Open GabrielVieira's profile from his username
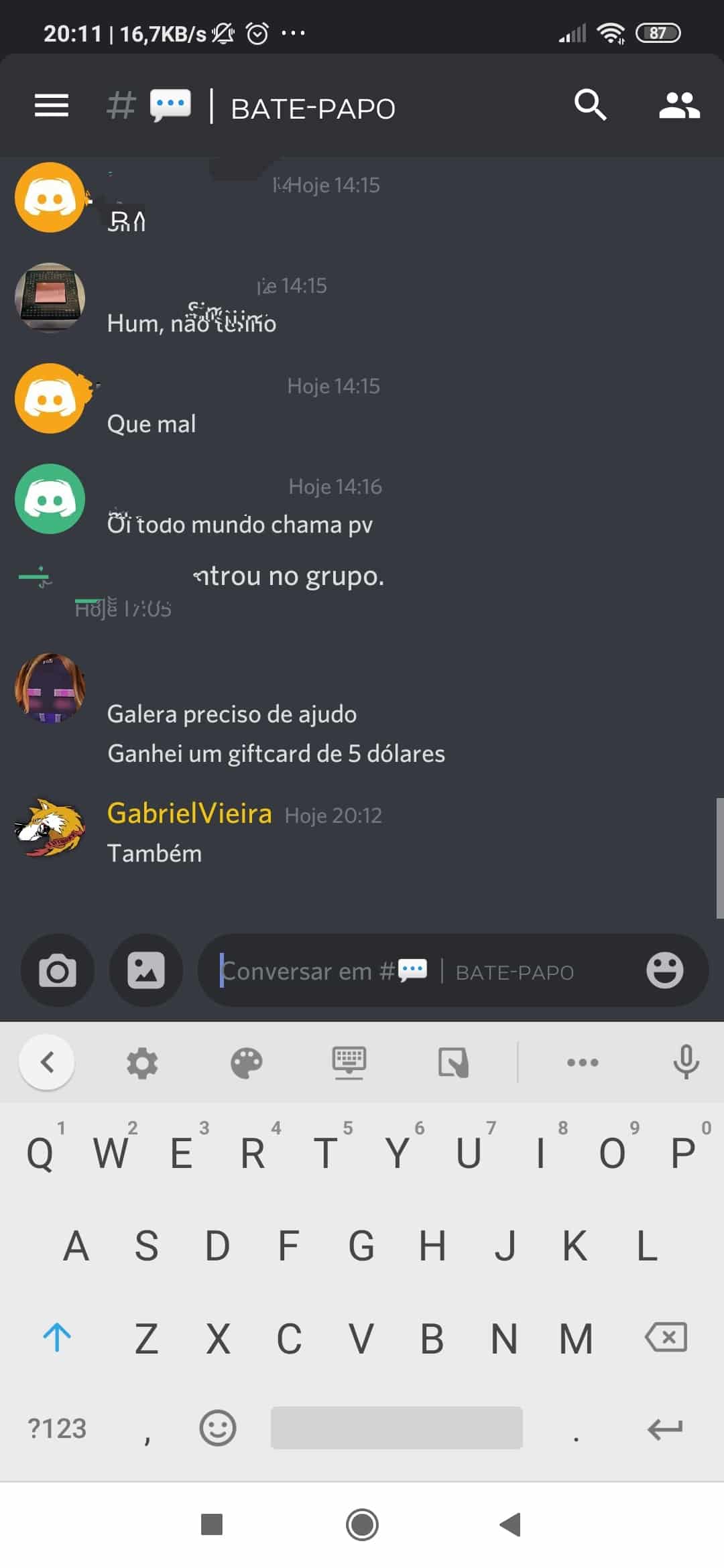The image size is (724, 1568). (190, 813)
